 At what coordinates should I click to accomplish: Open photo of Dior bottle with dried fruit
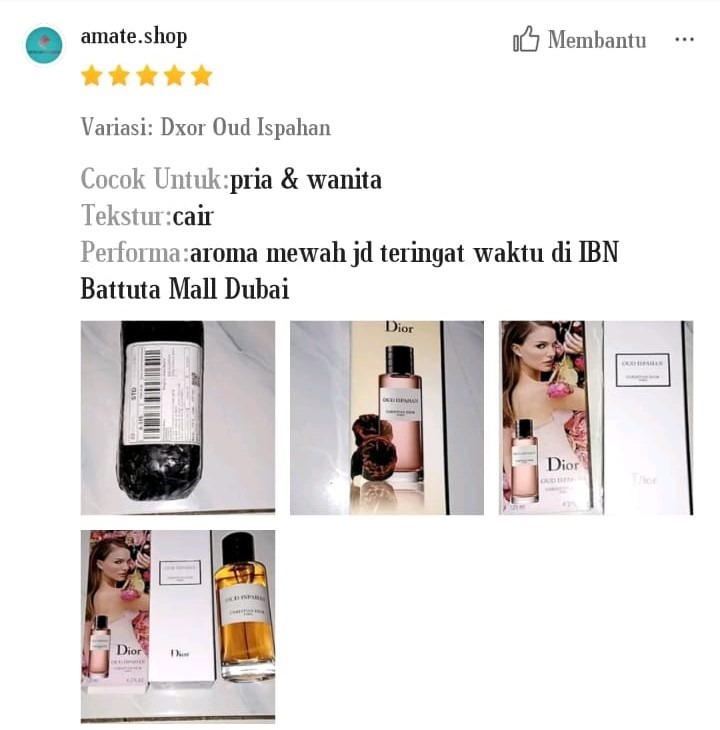point(386,417)
